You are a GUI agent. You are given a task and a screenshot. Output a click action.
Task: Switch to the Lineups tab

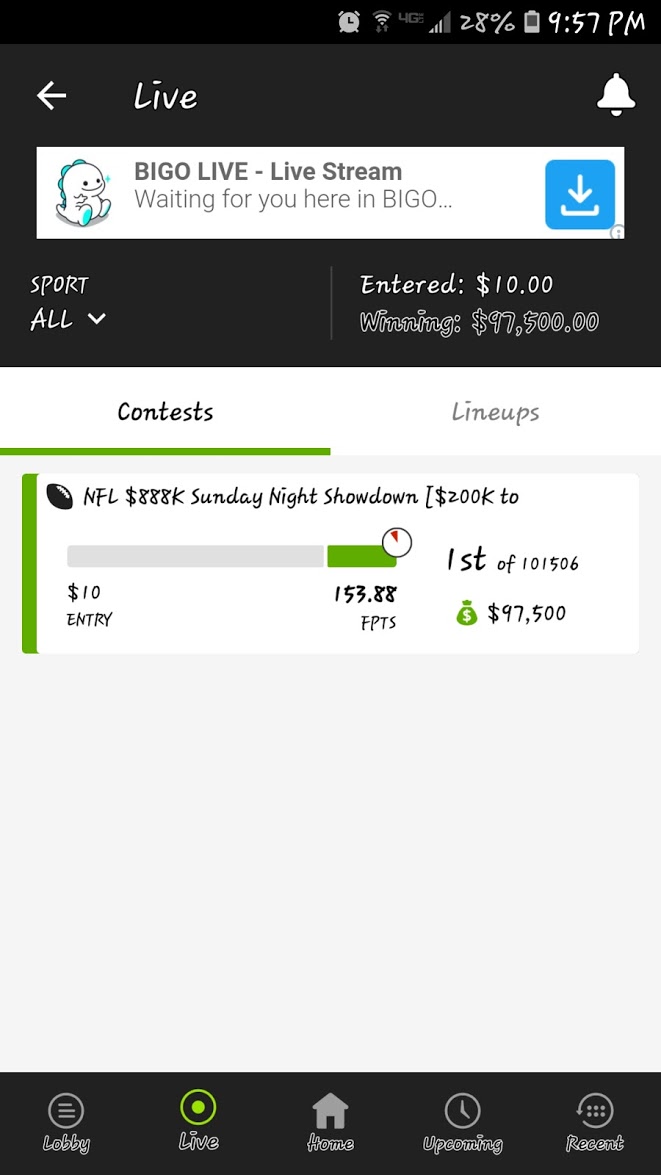click(x=495, y=411)
